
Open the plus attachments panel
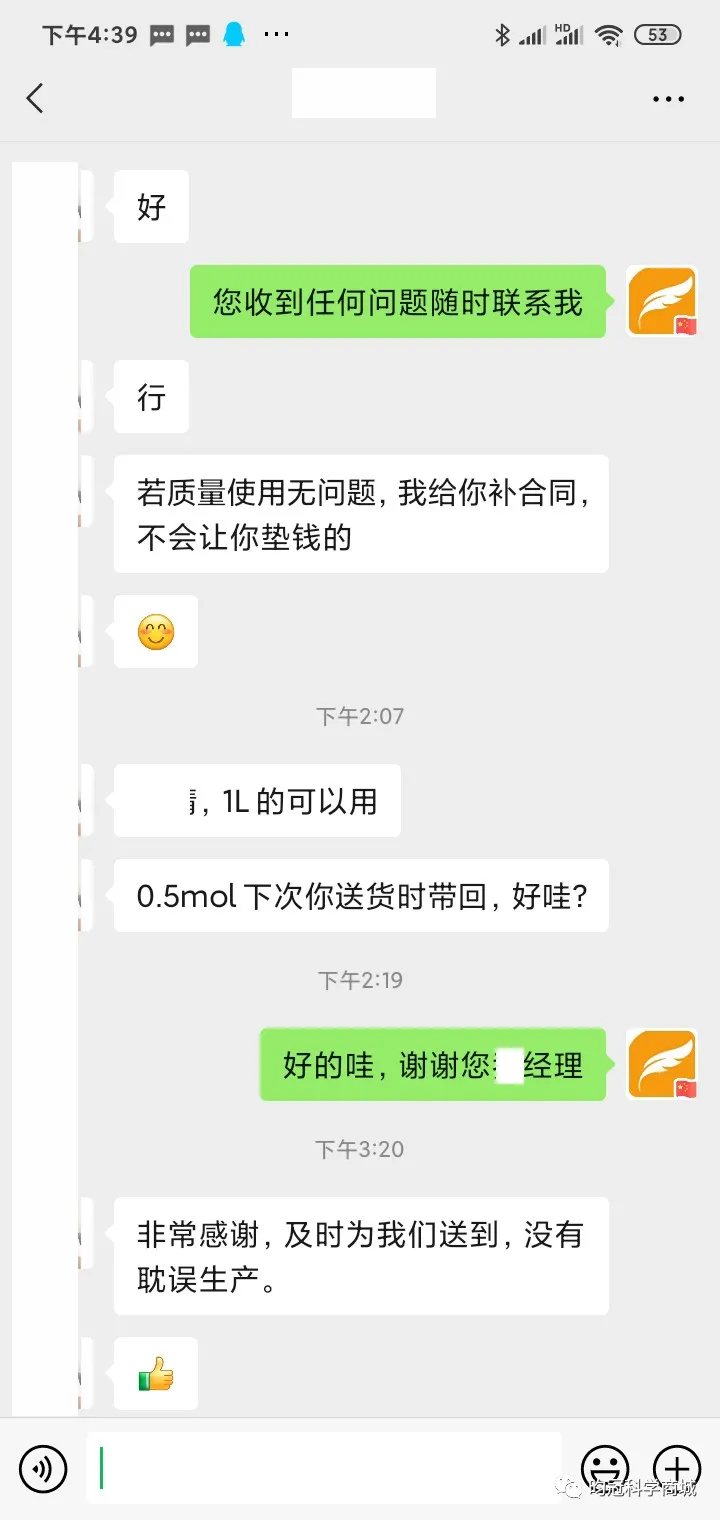[677, 1469]
